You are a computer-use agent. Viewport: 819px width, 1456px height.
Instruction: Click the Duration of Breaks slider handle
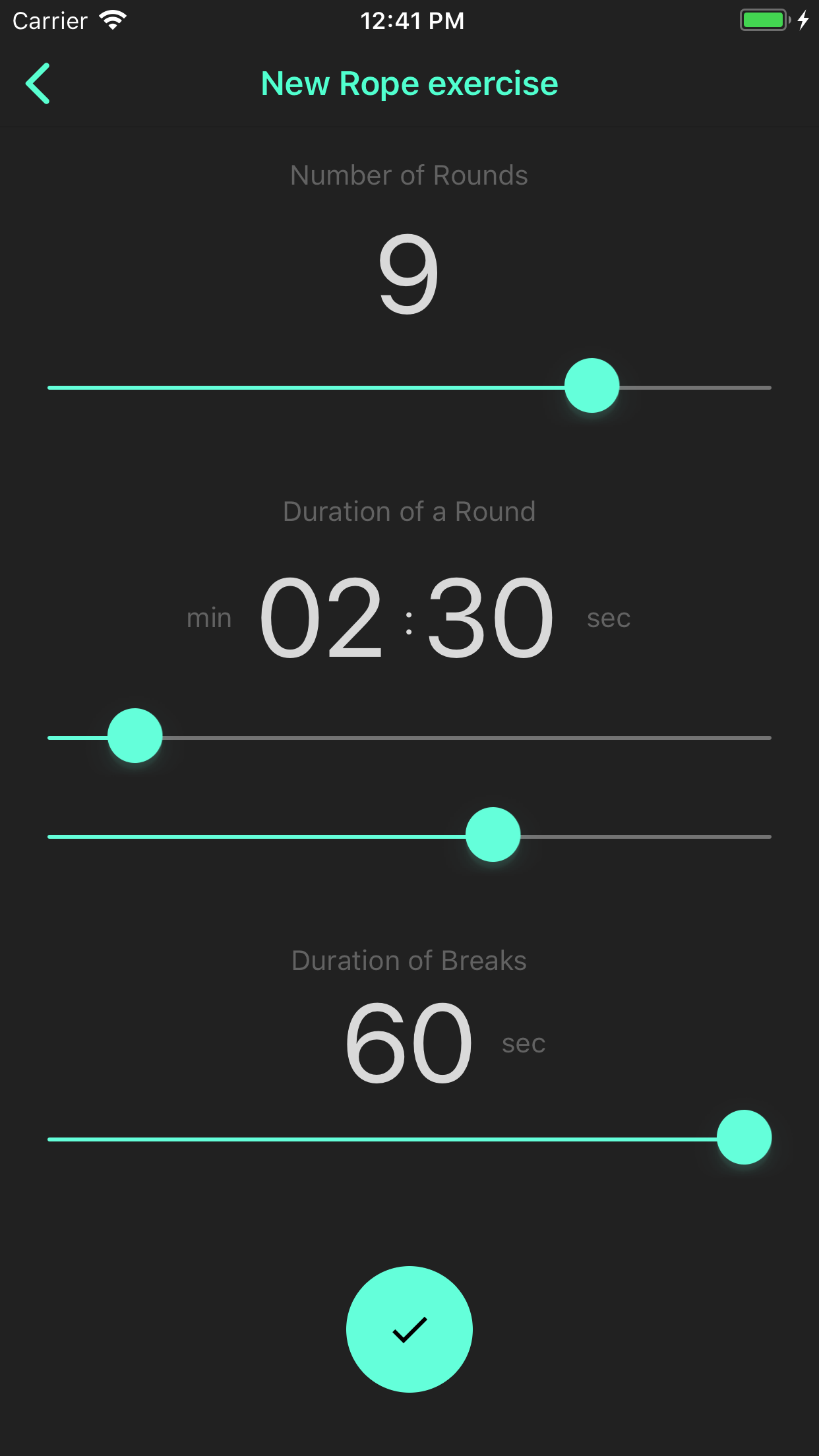pos(744,1136)
